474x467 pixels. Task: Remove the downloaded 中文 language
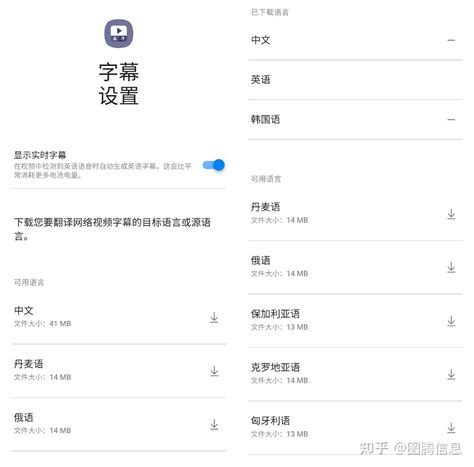[x=451, y=40]
